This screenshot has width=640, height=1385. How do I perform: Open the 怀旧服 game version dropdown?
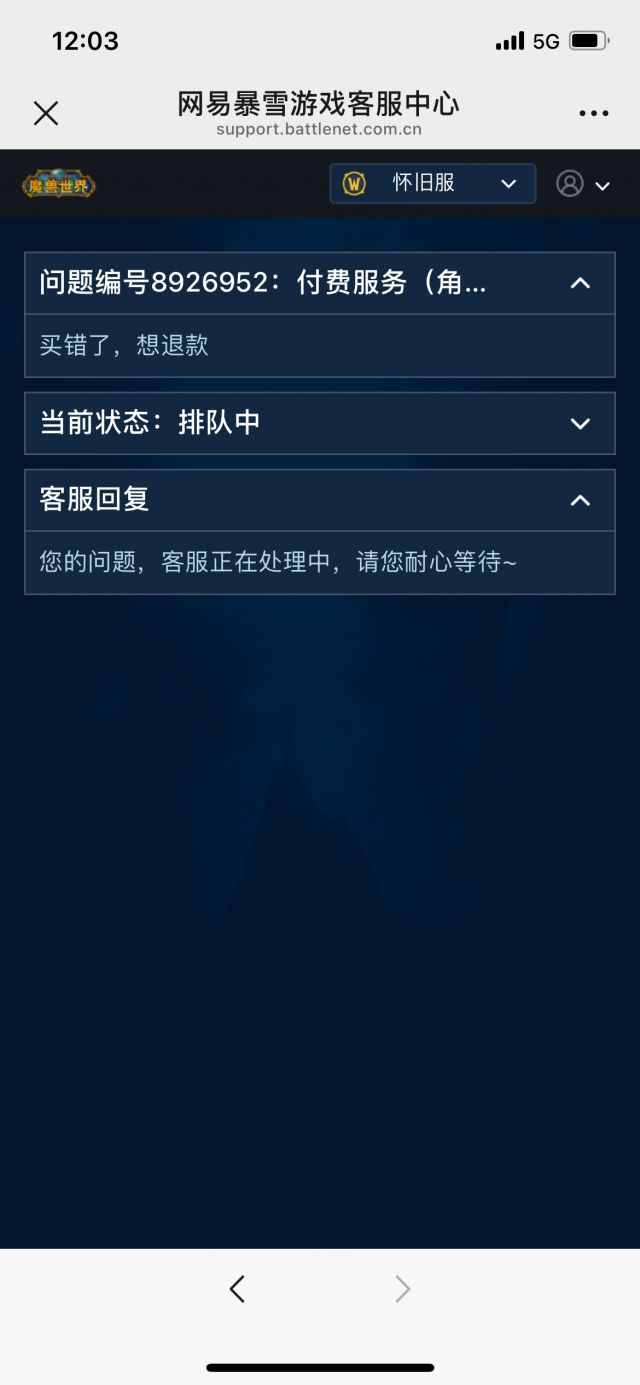(432, 184)
